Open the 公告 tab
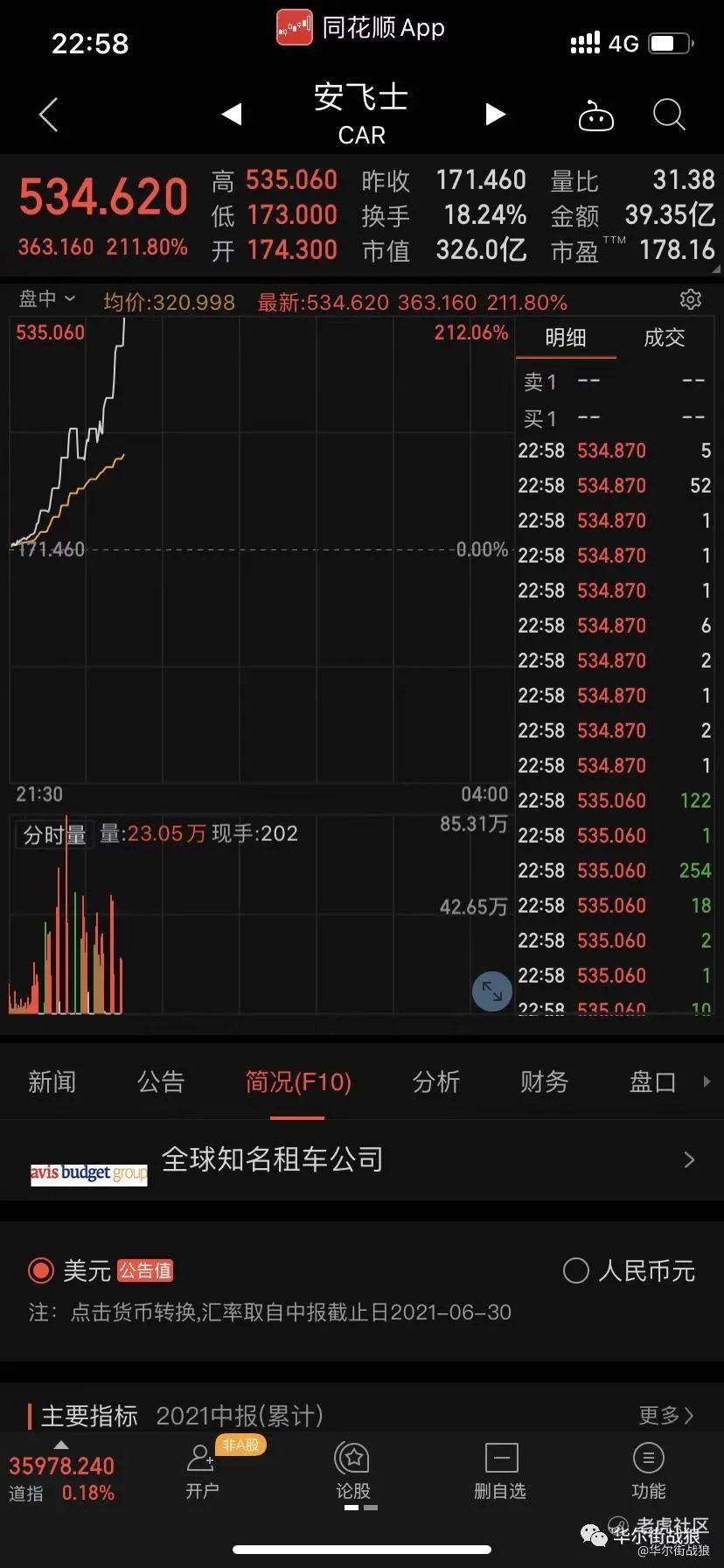The image size is (724, 1568). [x=161, y=1082]
